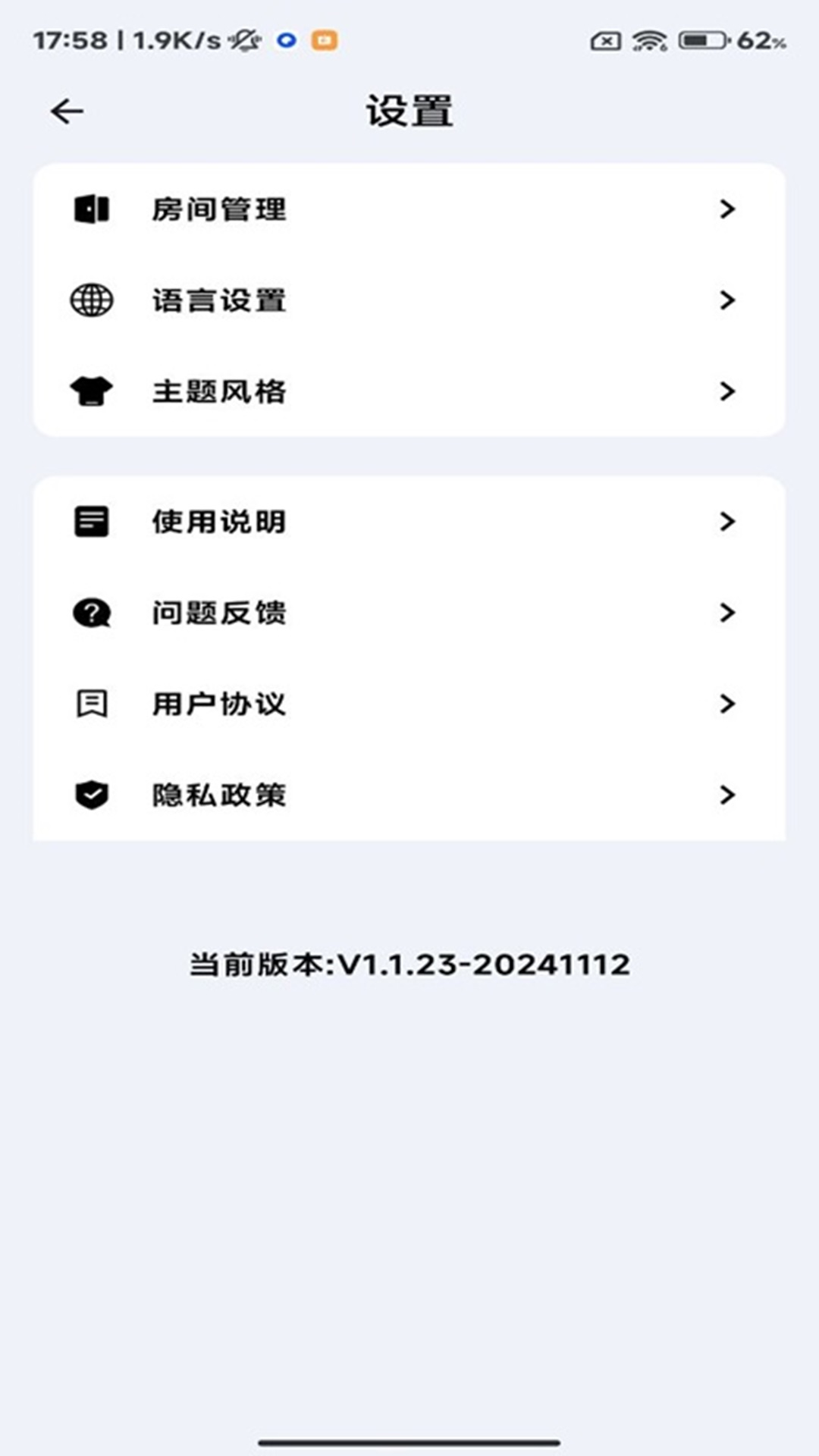The image size is (819, 1456).
Task: Expand the 主题风格 row chevron
Action: [726, 391]
